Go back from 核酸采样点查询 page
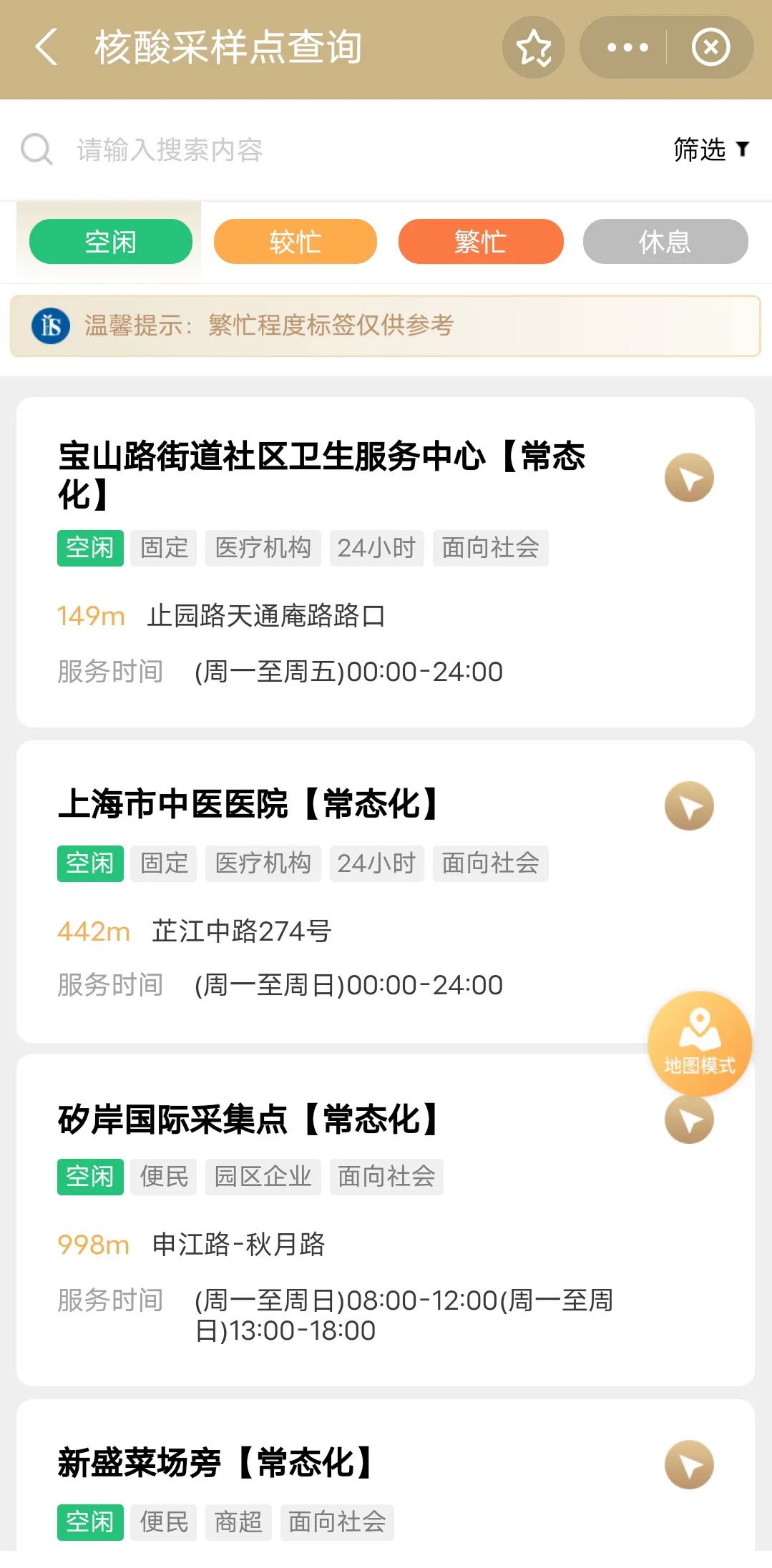Image resolution: width=772 pixels, height=1568 pixels. click(47, 48)
